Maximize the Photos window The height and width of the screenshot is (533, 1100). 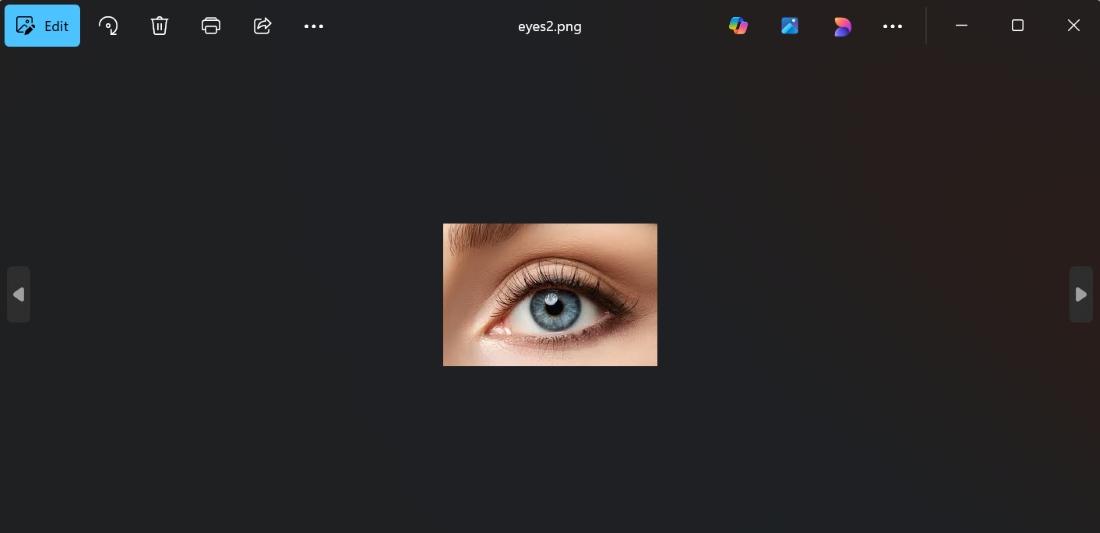tap(1018, 26)
